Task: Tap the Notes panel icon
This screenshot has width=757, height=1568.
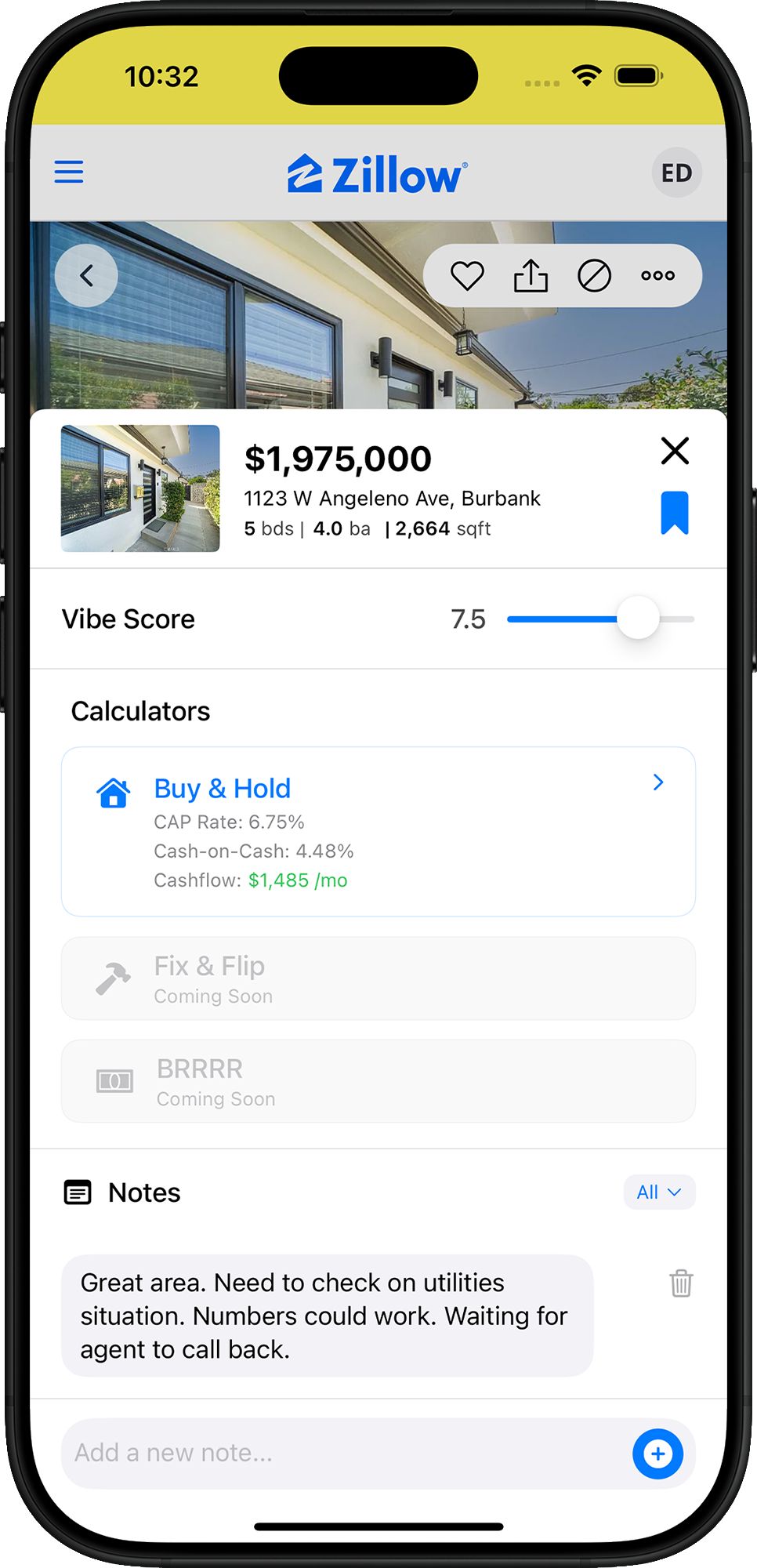Action: 78,1192
